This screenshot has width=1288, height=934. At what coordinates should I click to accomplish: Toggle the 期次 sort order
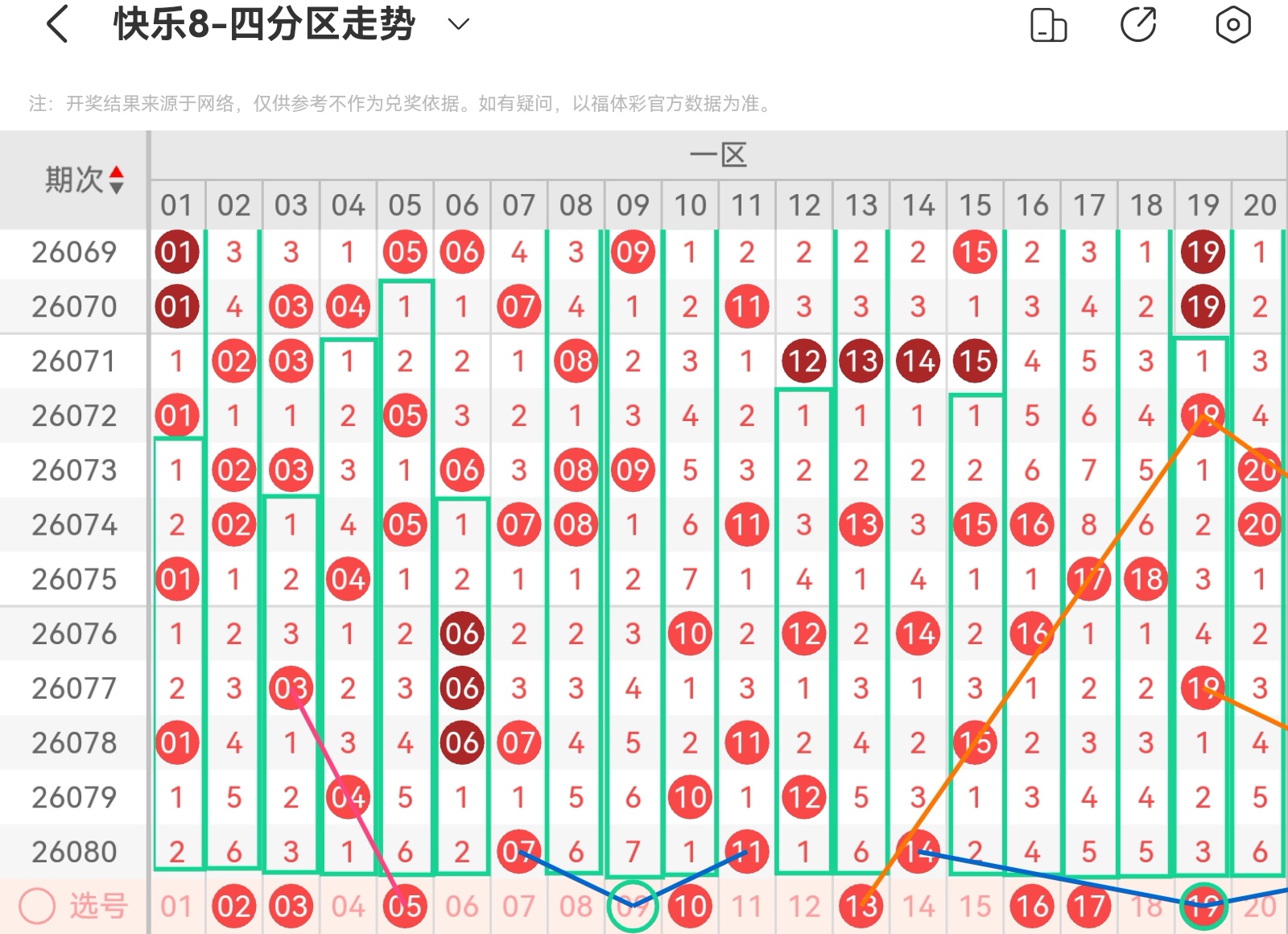tap(84, 180)
